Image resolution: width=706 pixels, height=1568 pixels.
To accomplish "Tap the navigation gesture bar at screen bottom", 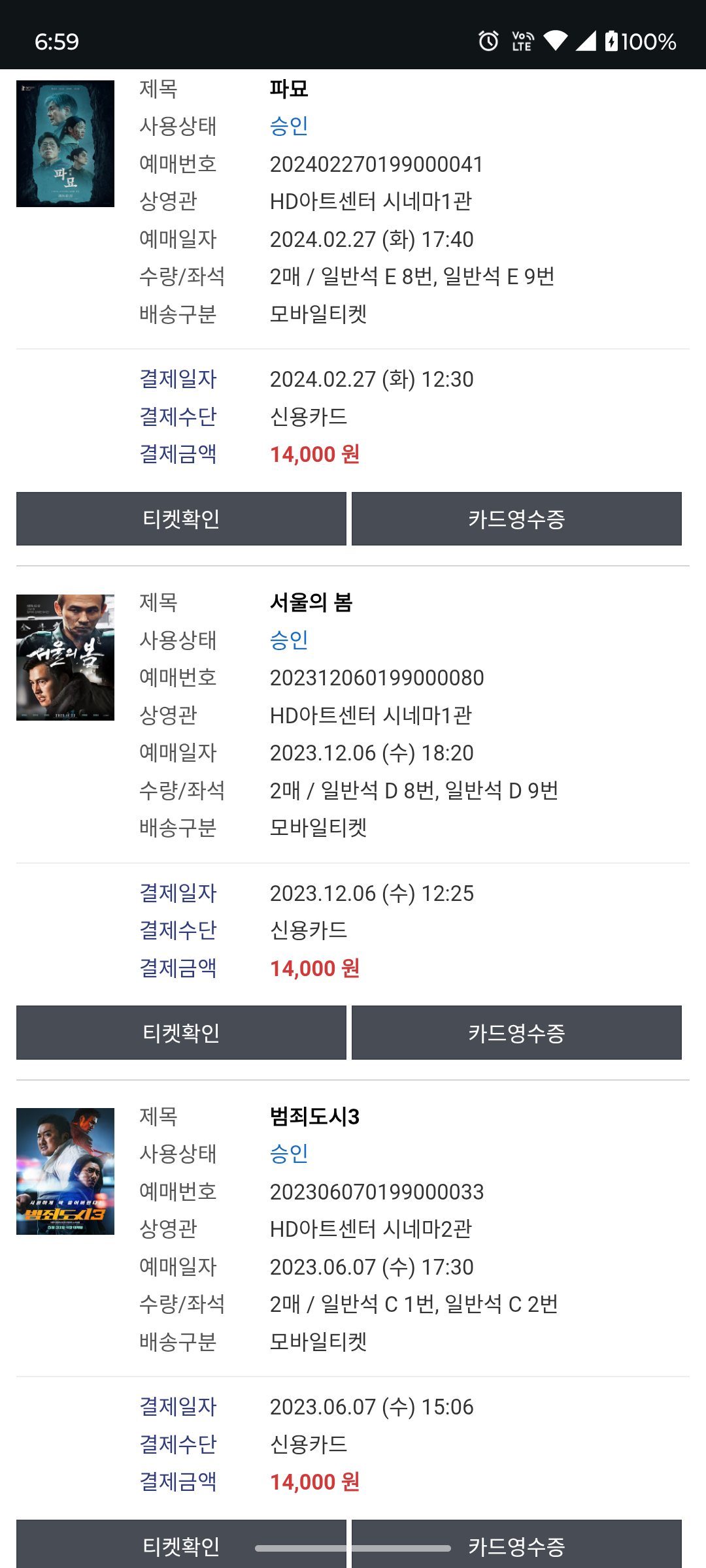I will 353,1546.
